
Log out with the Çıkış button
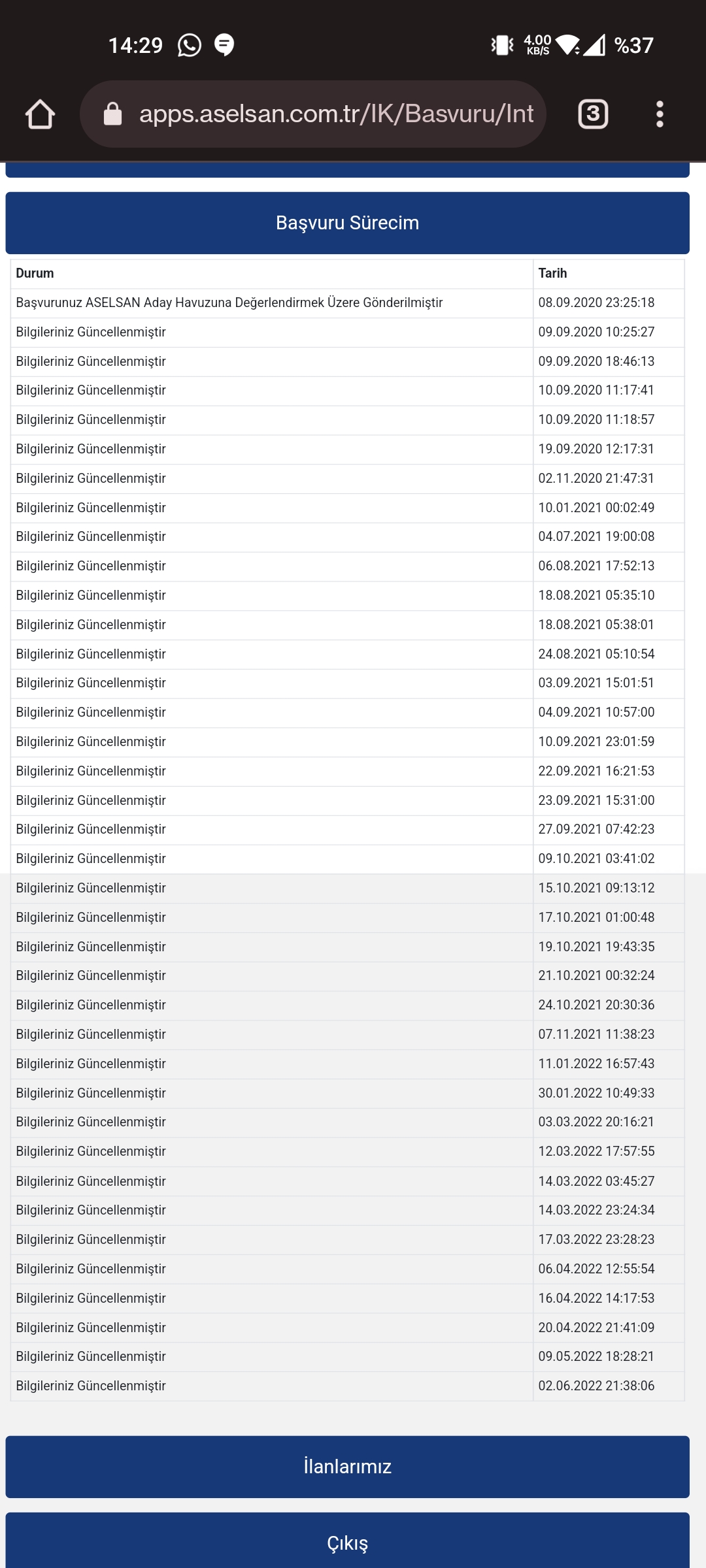click(347, 1543)
